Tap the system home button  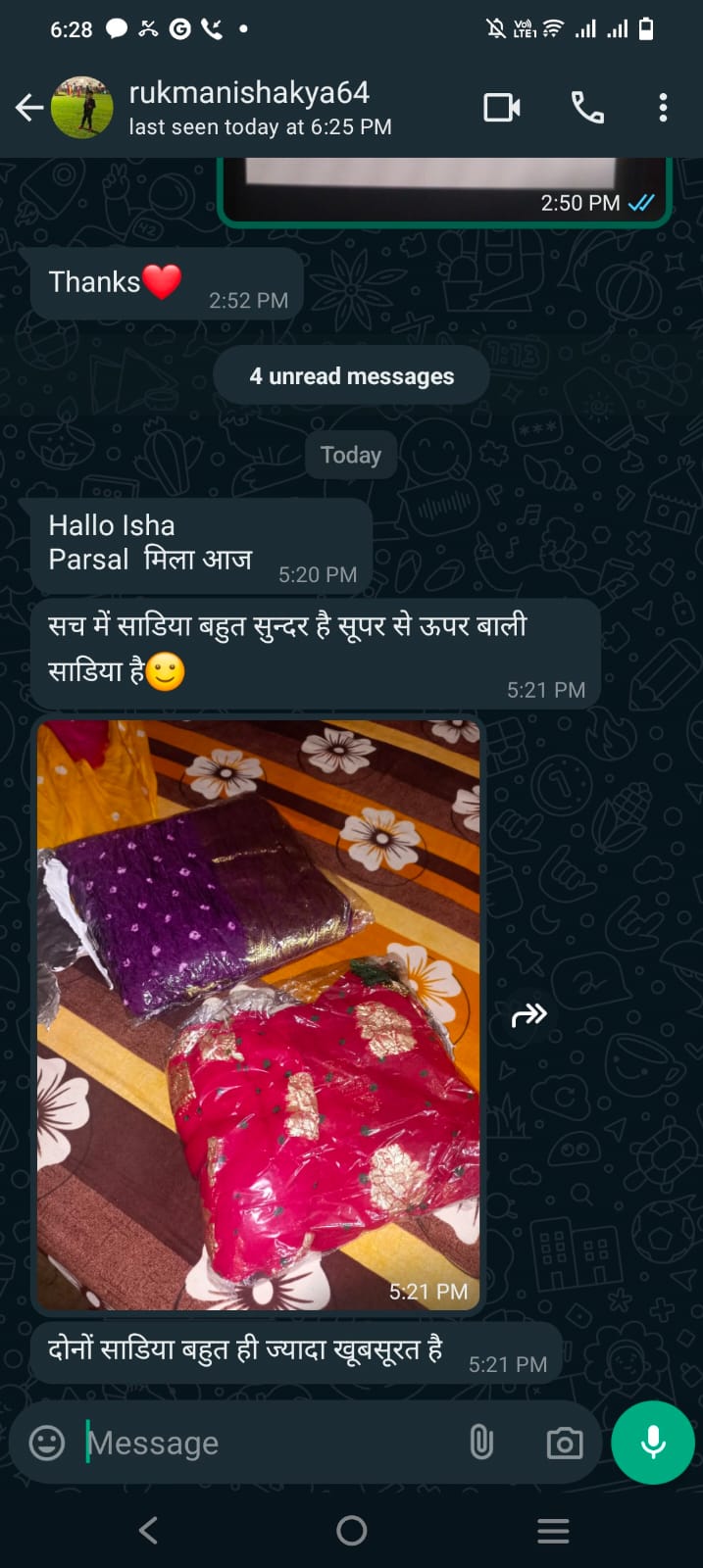[351, 1531]
